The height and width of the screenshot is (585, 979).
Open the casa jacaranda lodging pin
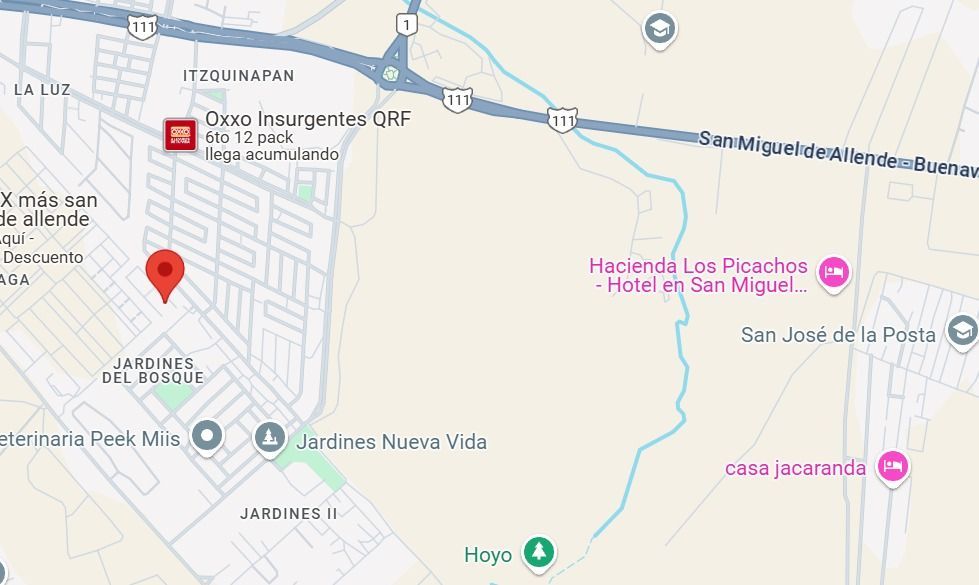pyautogui.click(x=893, y=468)
